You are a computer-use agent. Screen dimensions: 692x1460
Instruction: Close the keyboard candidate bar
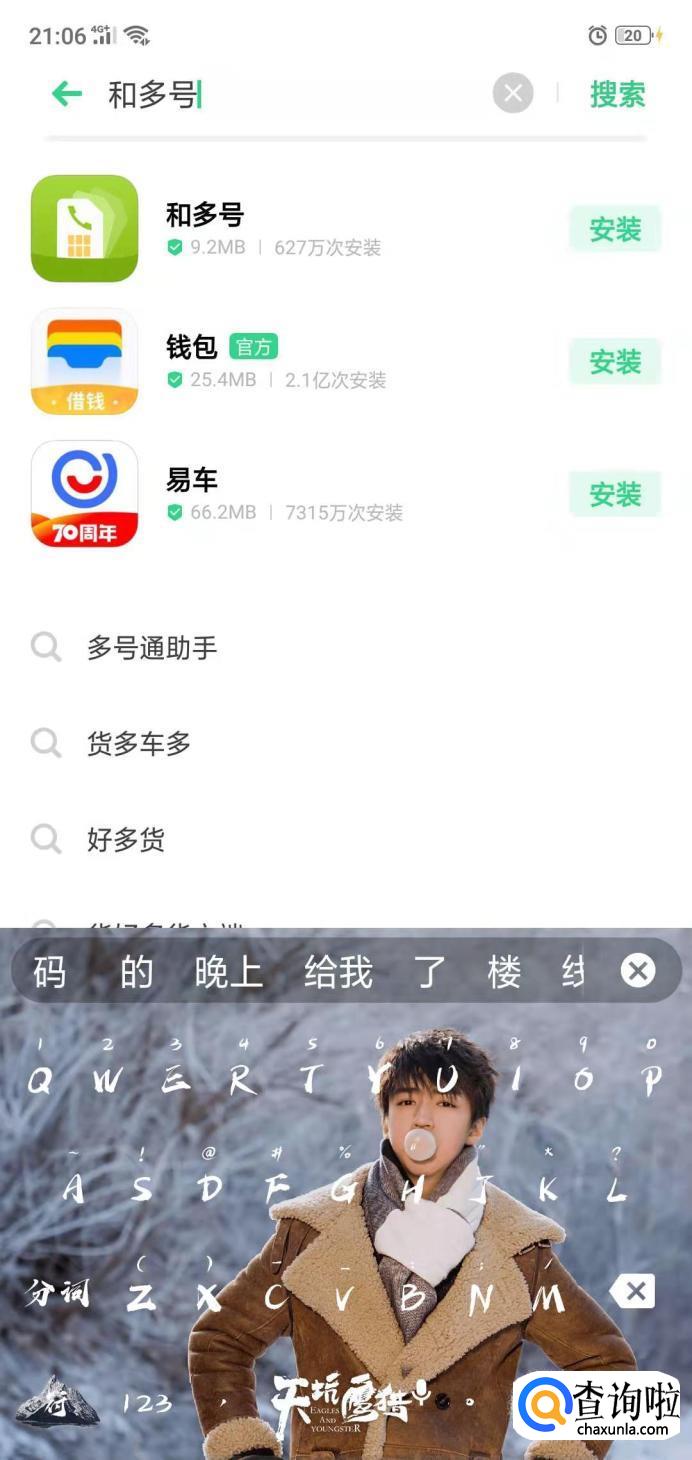[638, 970]
